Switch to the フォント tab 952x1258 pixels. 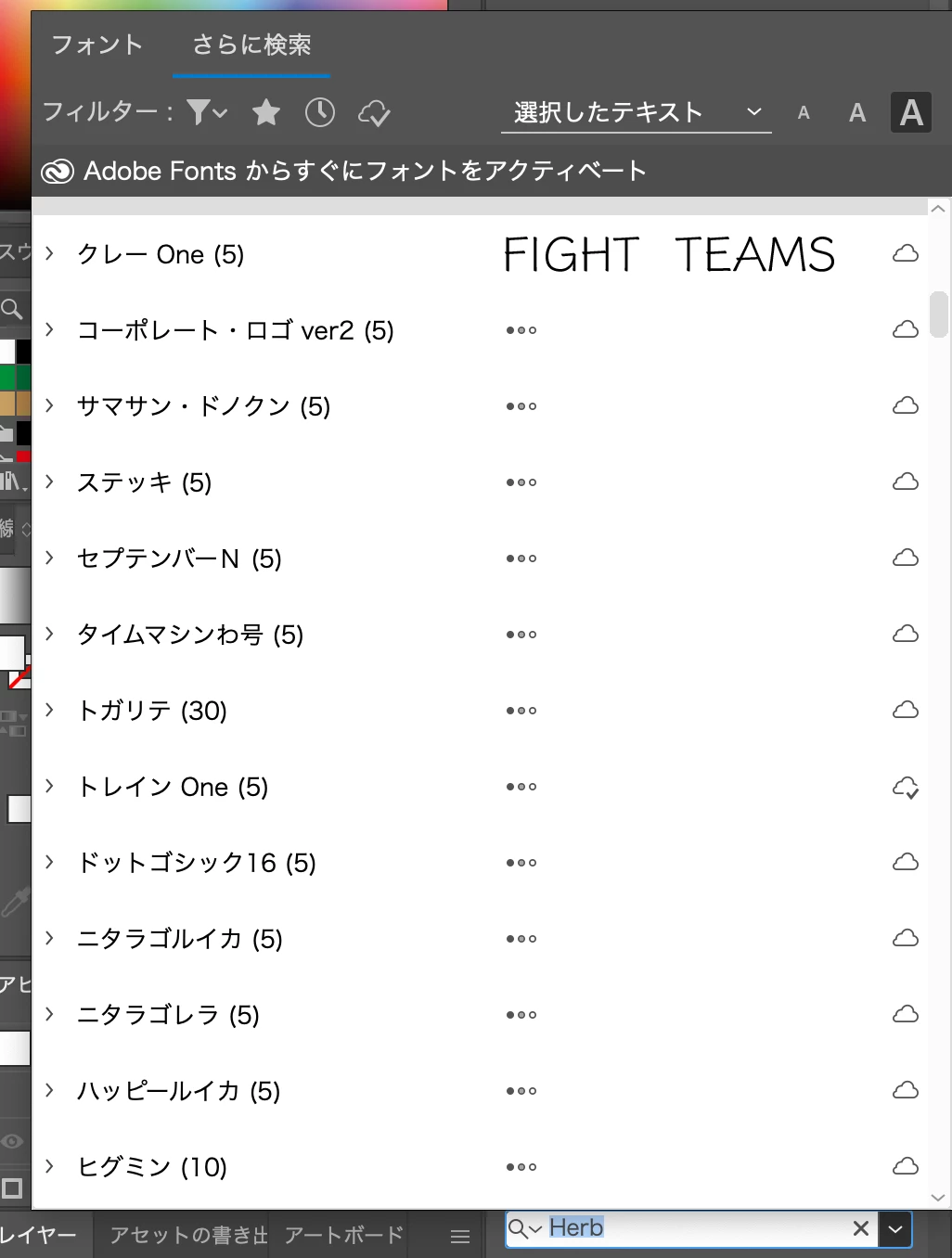coord(97,45)
